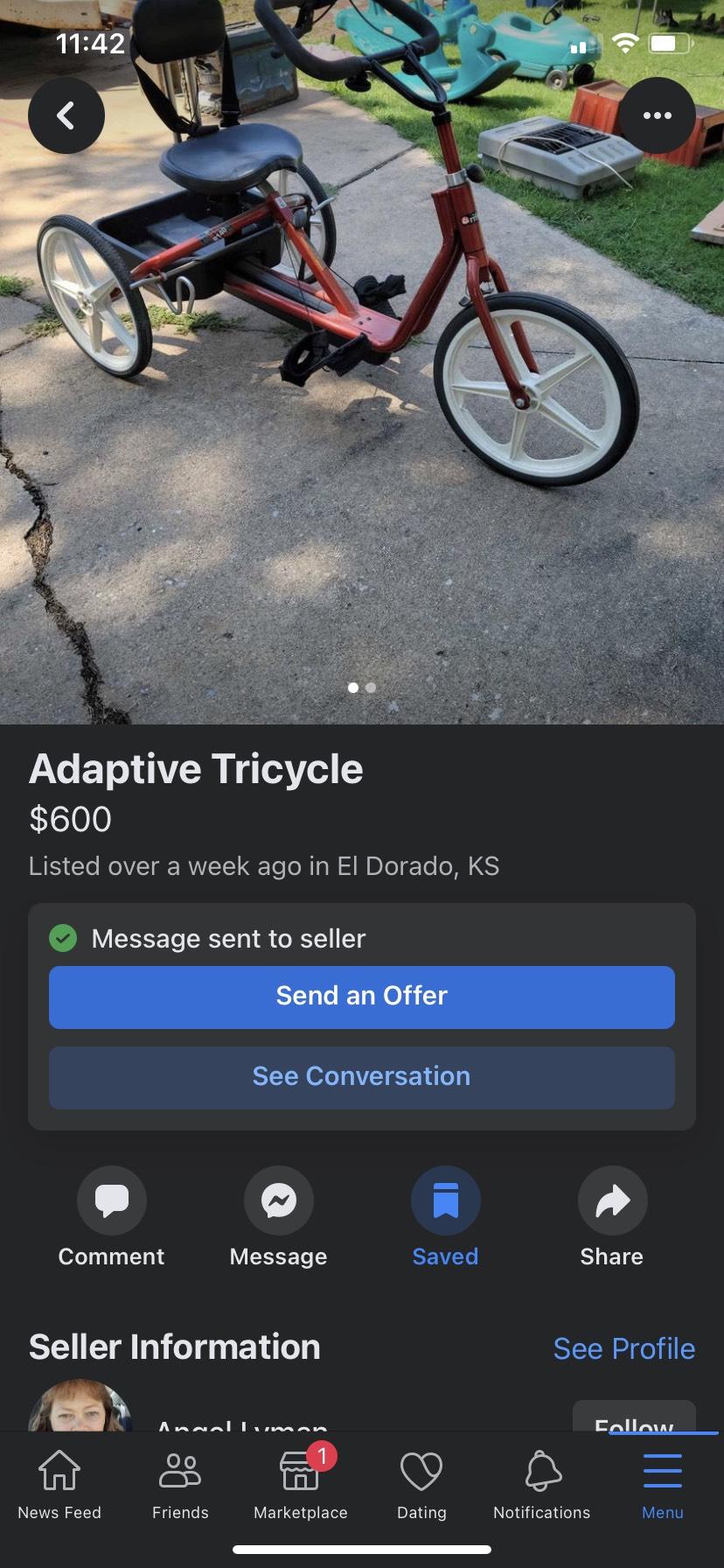Switch to the News Feed tab
The image size is (724, 1568).
(x=59, y=1486)
